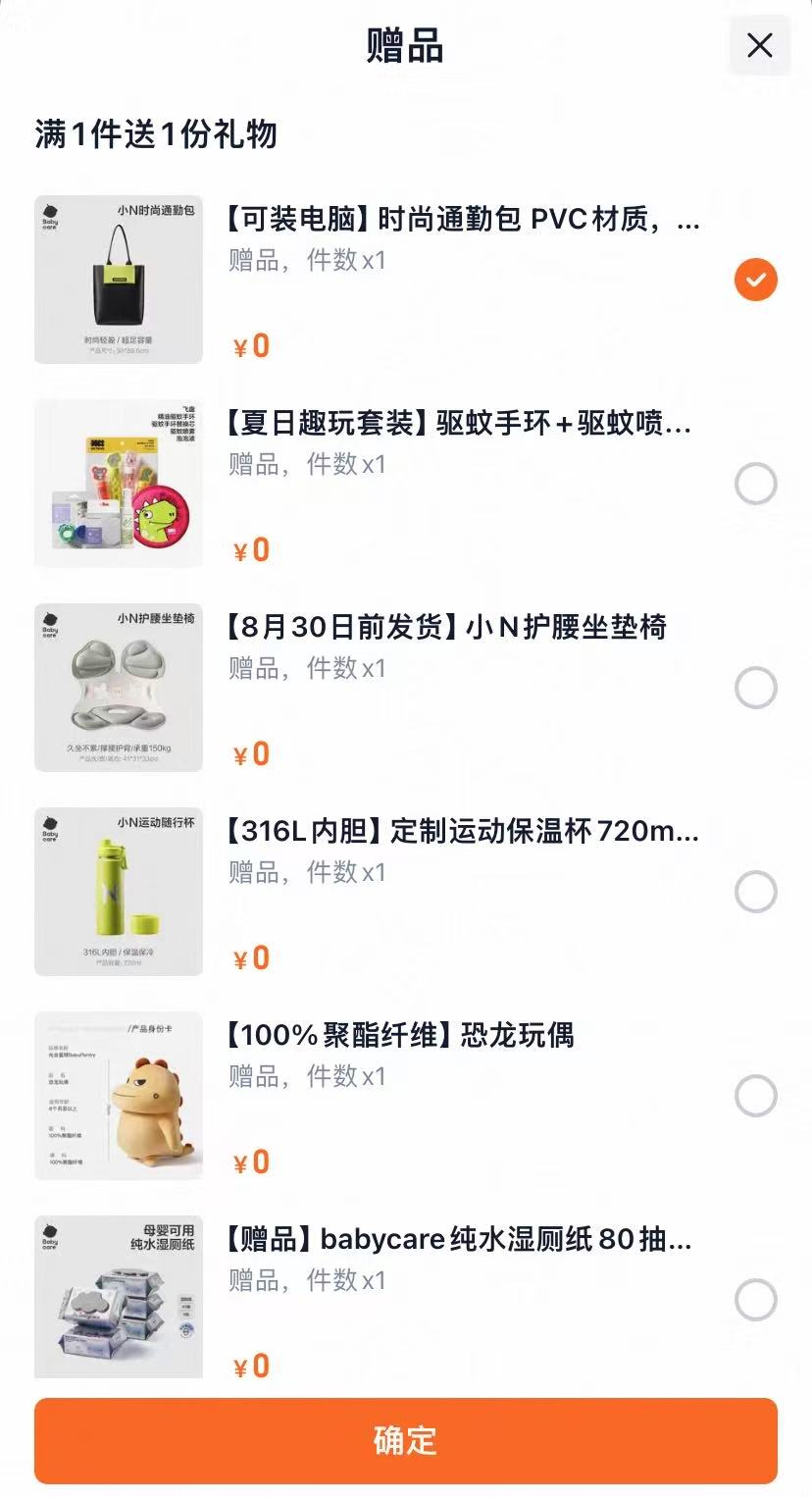812x1497 pixels.
Task: Expand the truncated 保温杯720m title
Action: 461,833
